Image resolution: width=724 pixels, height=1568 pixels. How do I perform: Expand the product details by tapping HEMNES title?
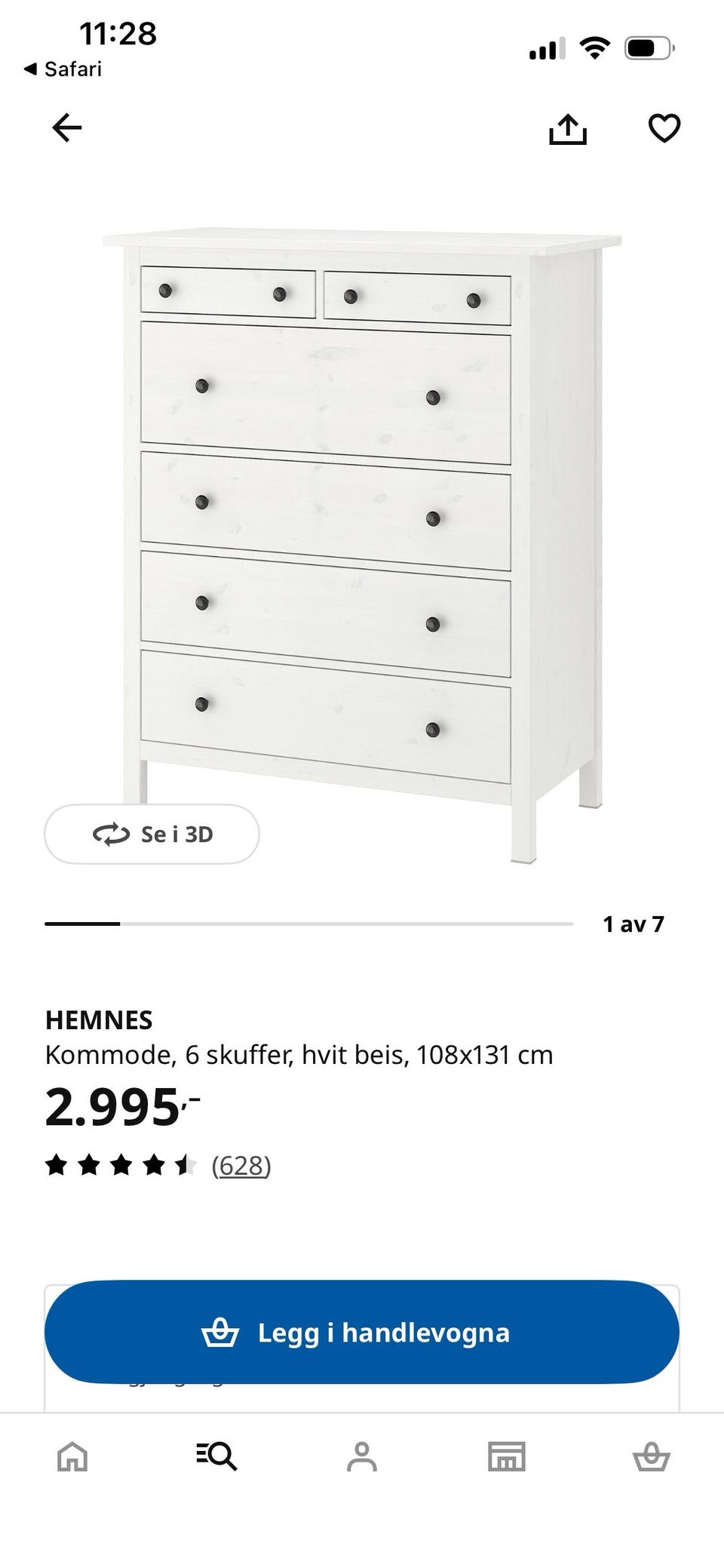pos(100,1019)
